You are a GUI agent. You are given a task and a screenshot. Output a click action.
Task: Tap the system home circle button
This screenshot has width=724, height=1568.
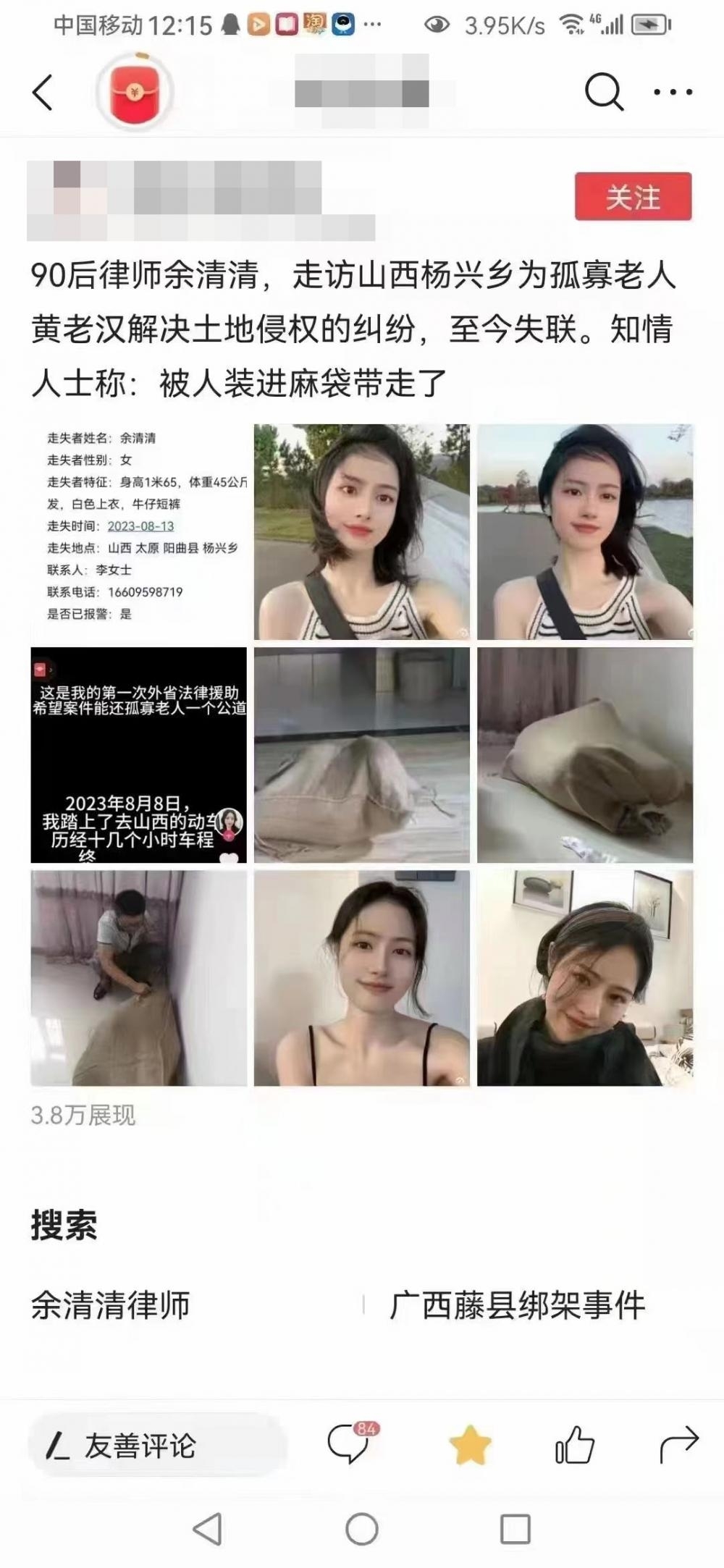coord(362,1529)
